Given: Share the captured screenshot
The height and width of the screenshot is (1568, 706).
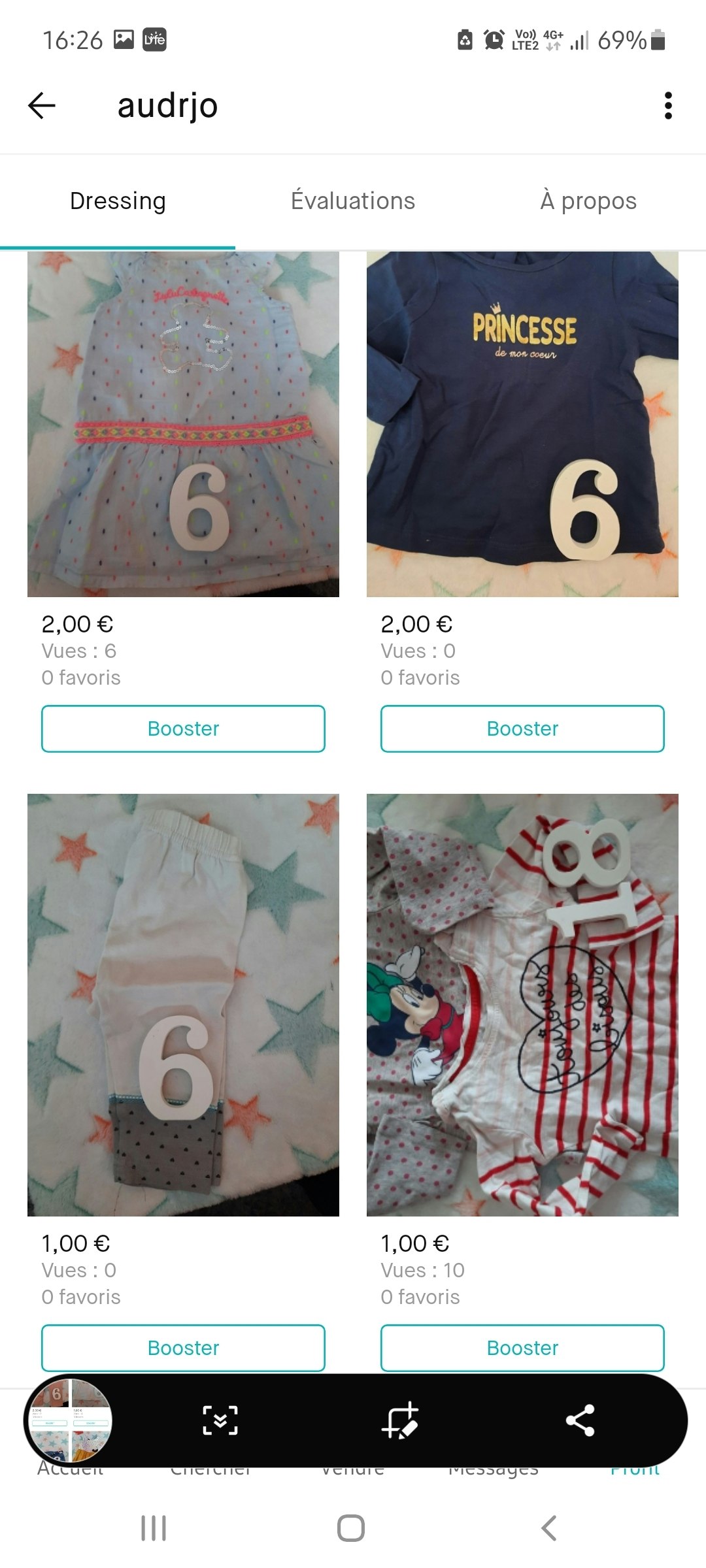Looking at the screenshot, I should click(x=580, y=1420).
